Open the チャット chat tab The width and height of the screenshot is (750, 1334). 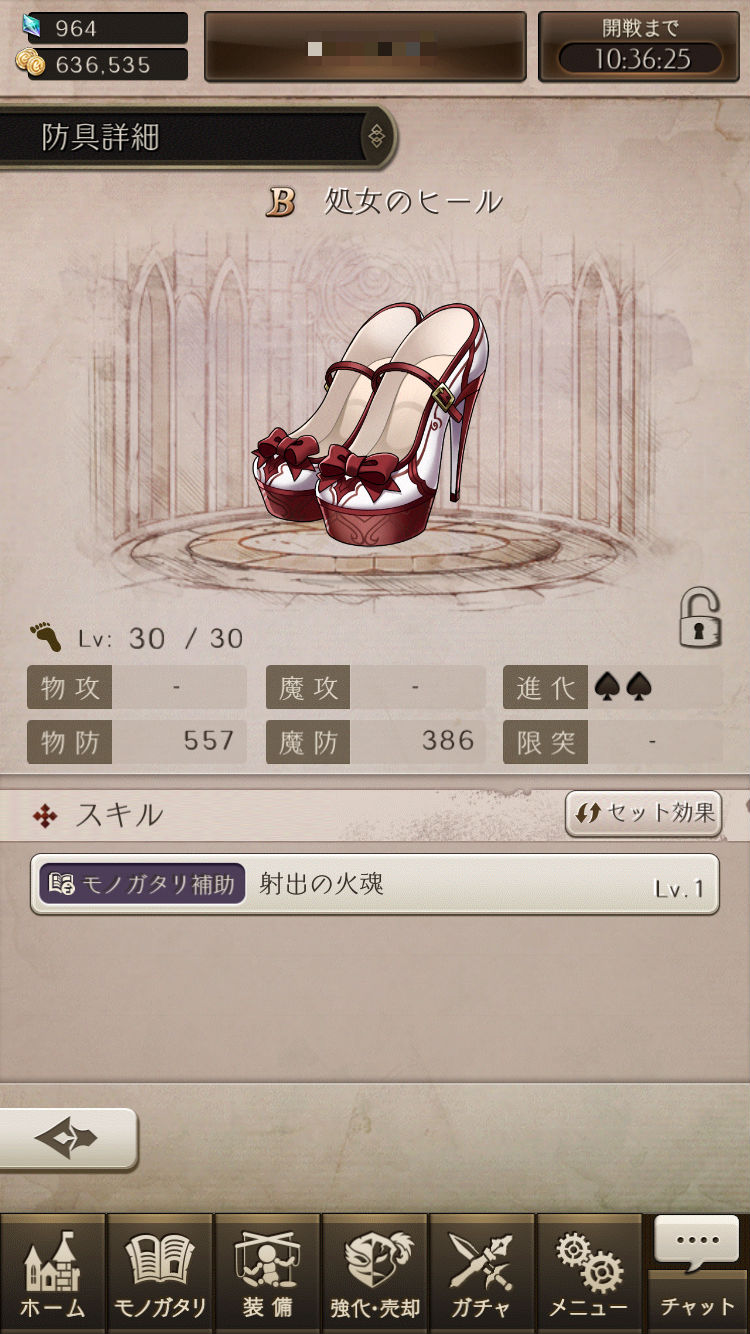click(x=697, y=1270)
